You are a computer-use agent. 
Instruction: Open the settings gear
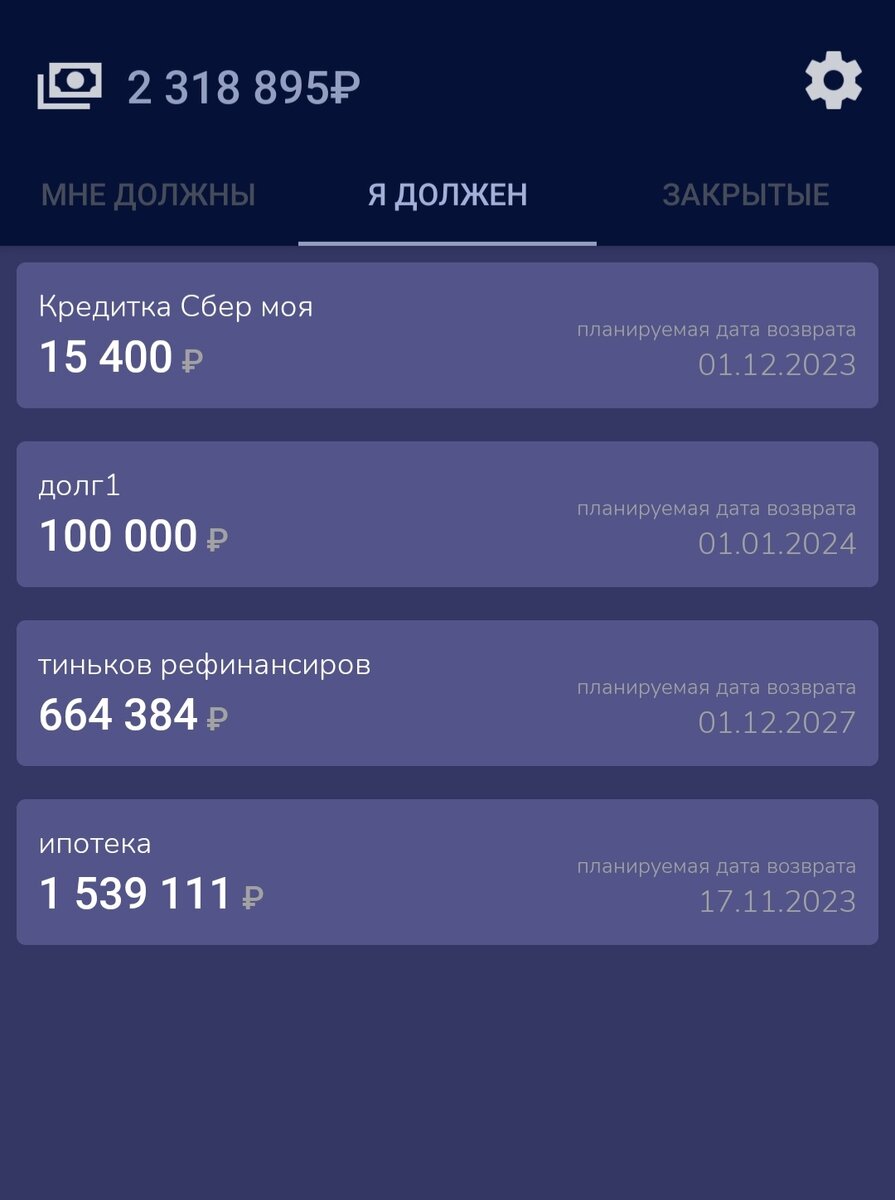(833, 81)
